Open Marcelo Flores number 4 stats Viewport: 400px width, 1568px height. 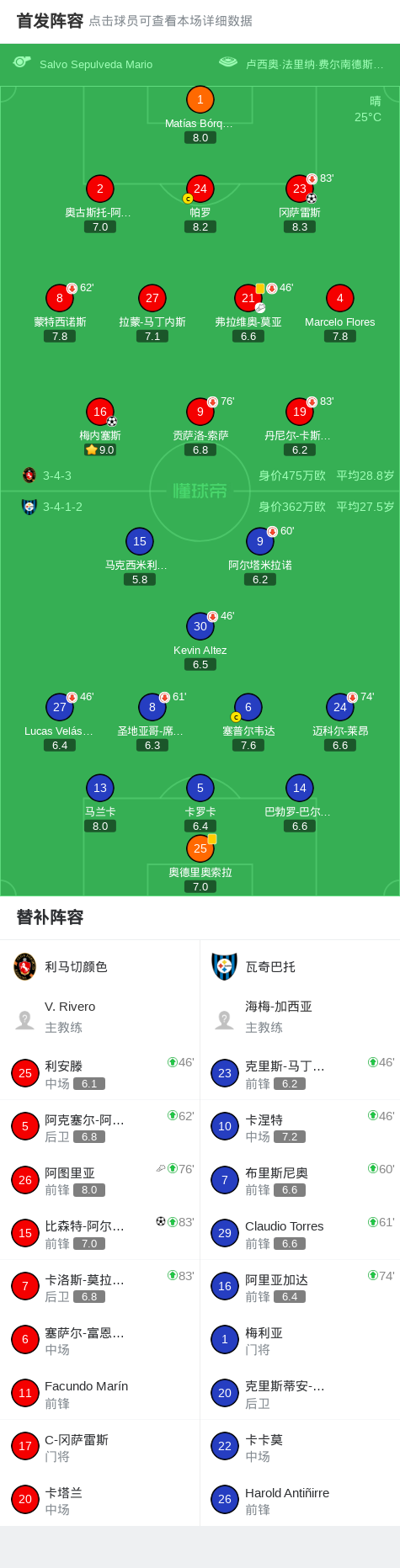point(339,312)
